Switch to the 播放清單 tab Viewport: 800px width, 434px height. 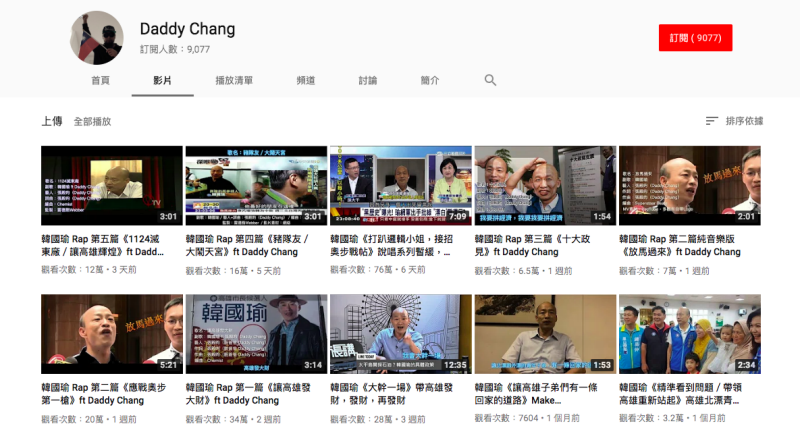234,80
